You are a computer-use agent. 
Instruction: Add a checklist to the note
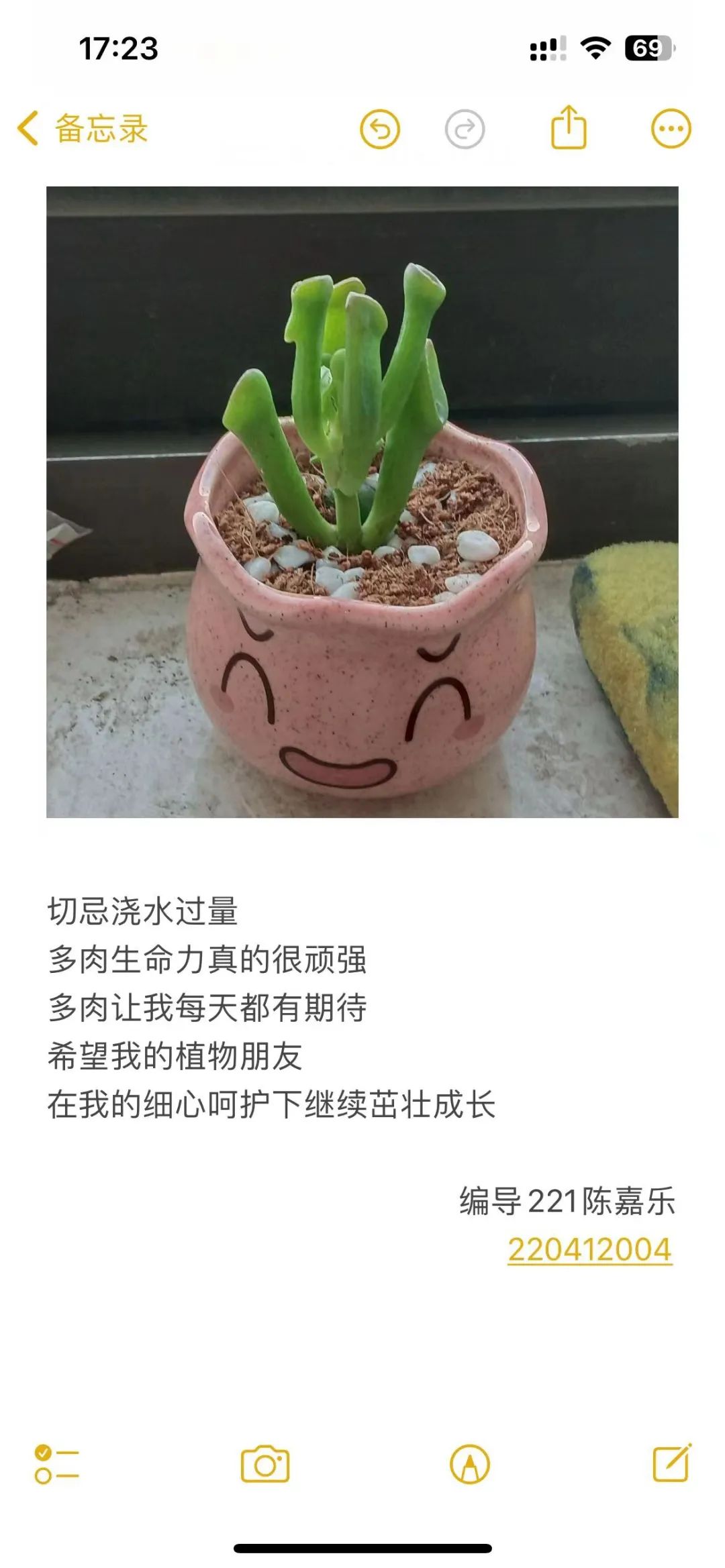57,1465
